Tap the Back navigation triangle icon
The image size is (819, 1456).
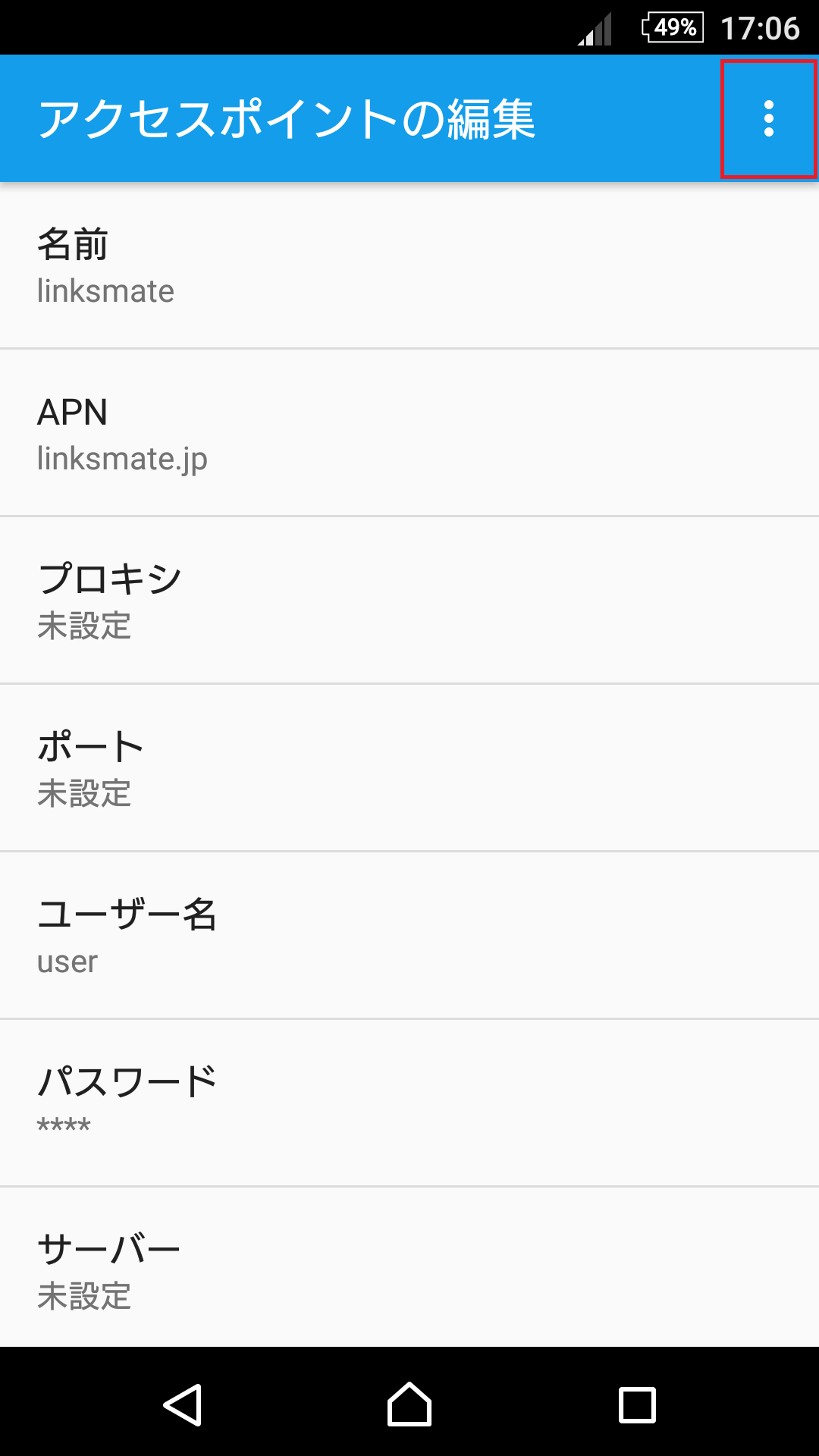(x=184, y=1401)
